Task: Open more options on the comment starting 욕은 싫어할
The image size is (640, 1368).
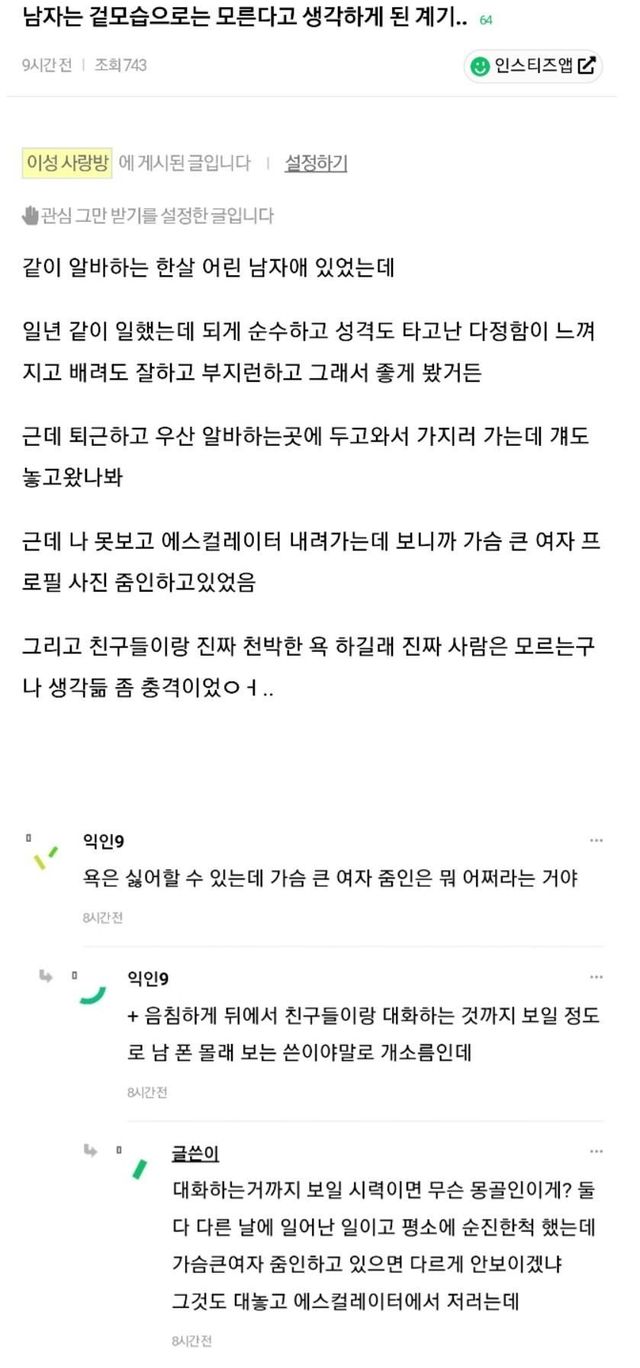Action: coord(596,841)
